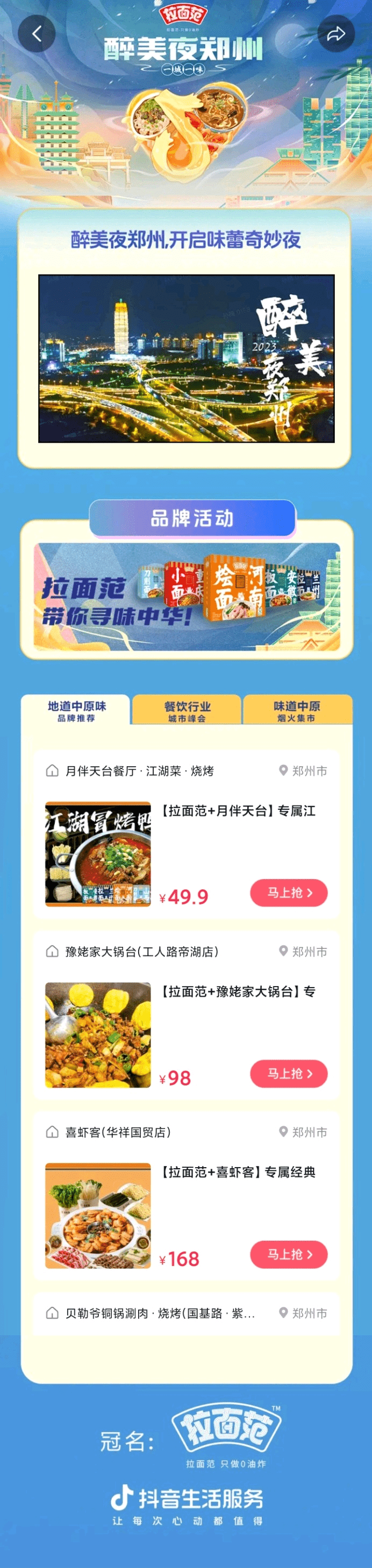
Task: View the 拉面范+喜虾客 set photo
Action: point(98,1215)
